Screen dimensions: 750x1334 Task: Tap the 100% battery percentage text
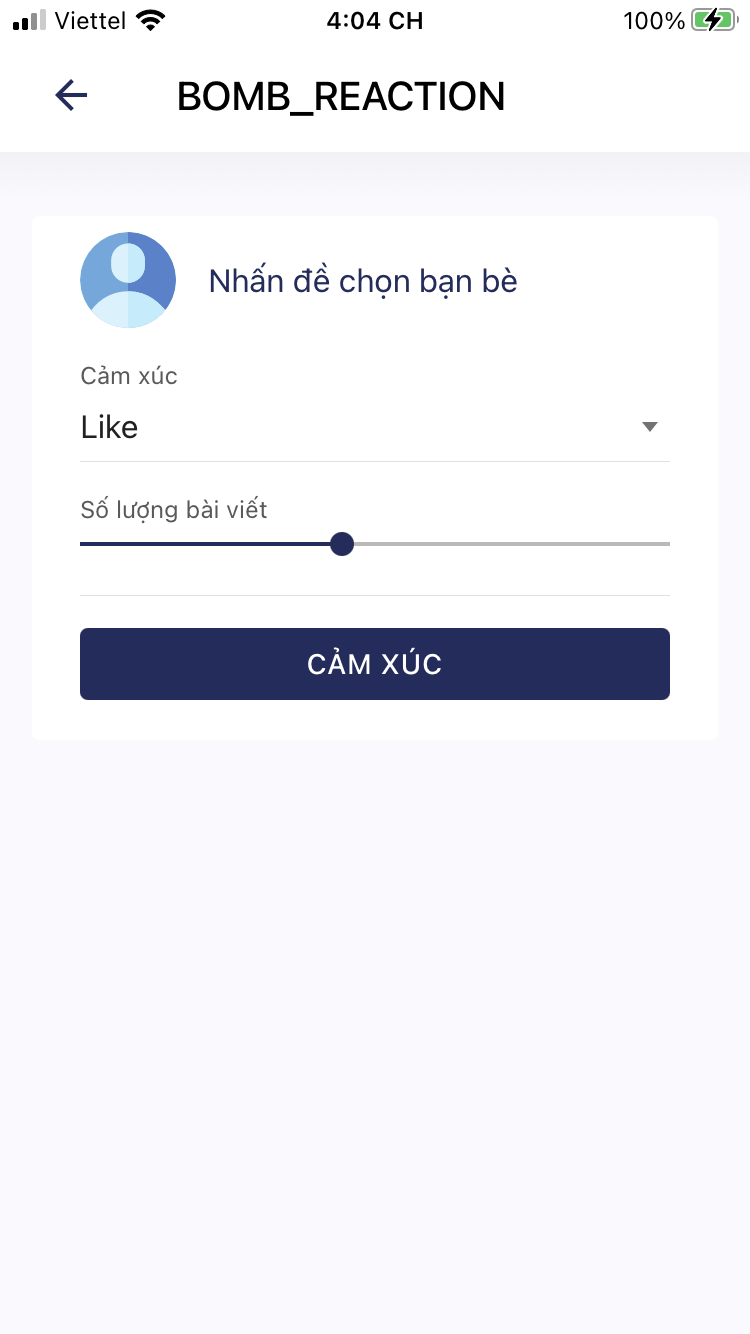coord(653,19)
